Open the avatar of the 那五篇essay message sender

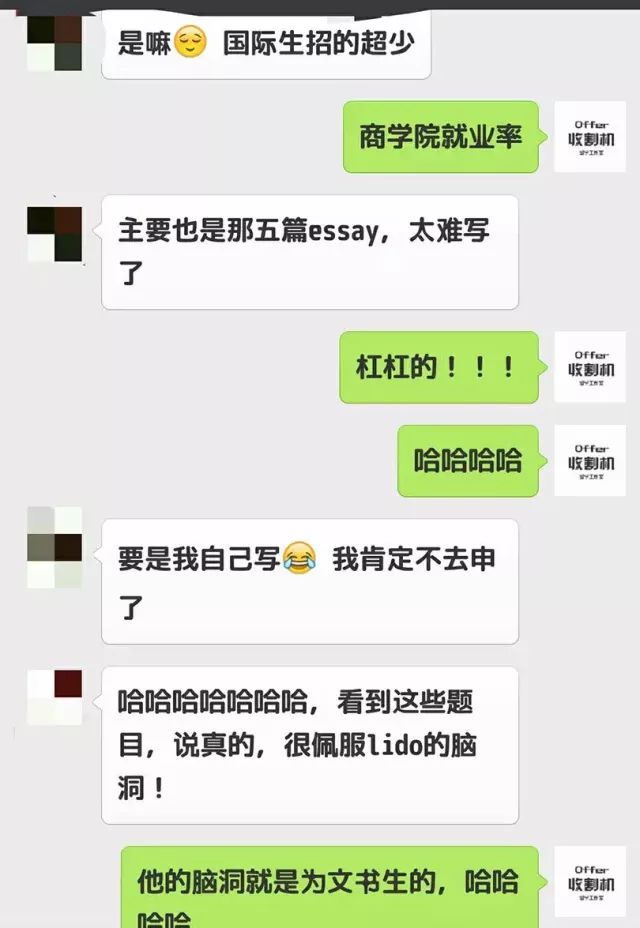(54, 234)
